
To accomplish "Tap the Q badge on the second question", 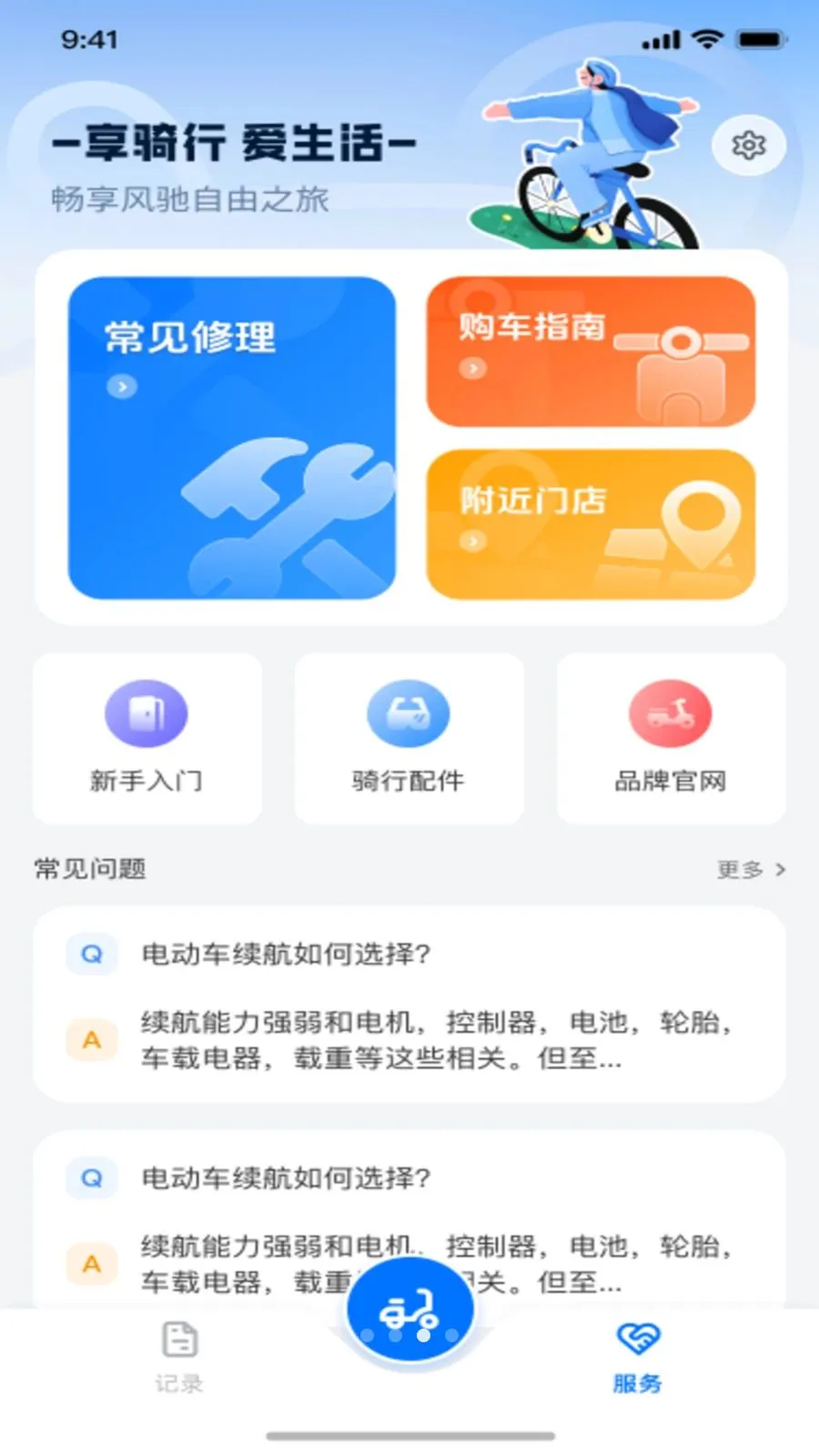I will (90, 1178).
